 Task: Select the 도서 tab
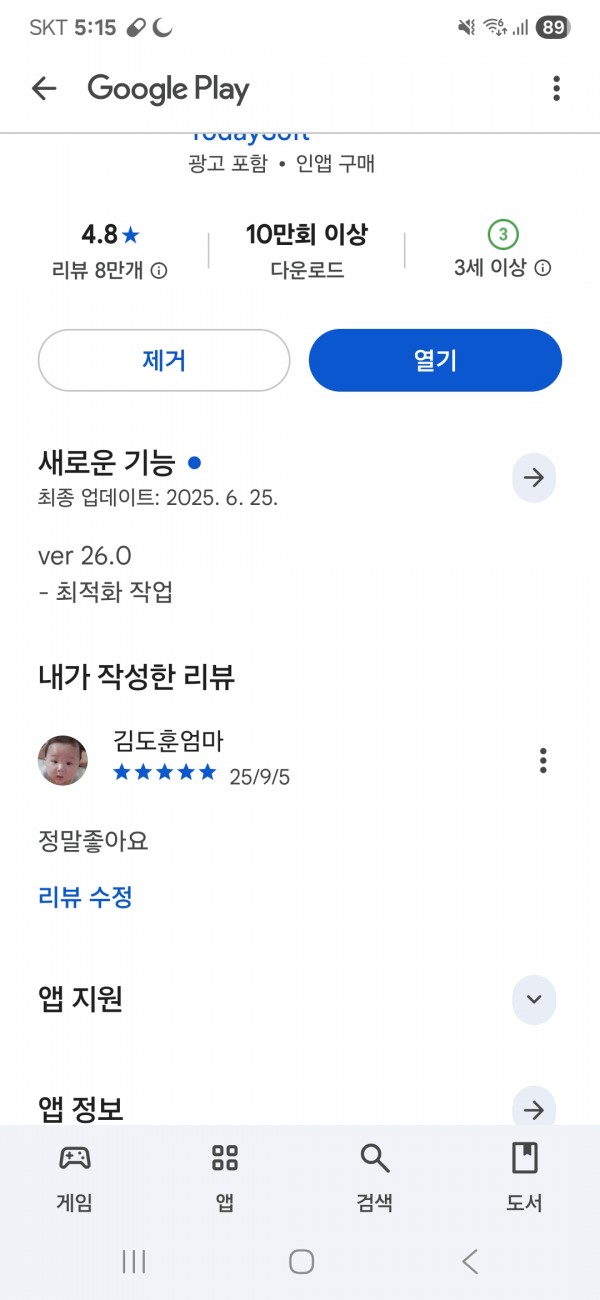coord(524,1176)
